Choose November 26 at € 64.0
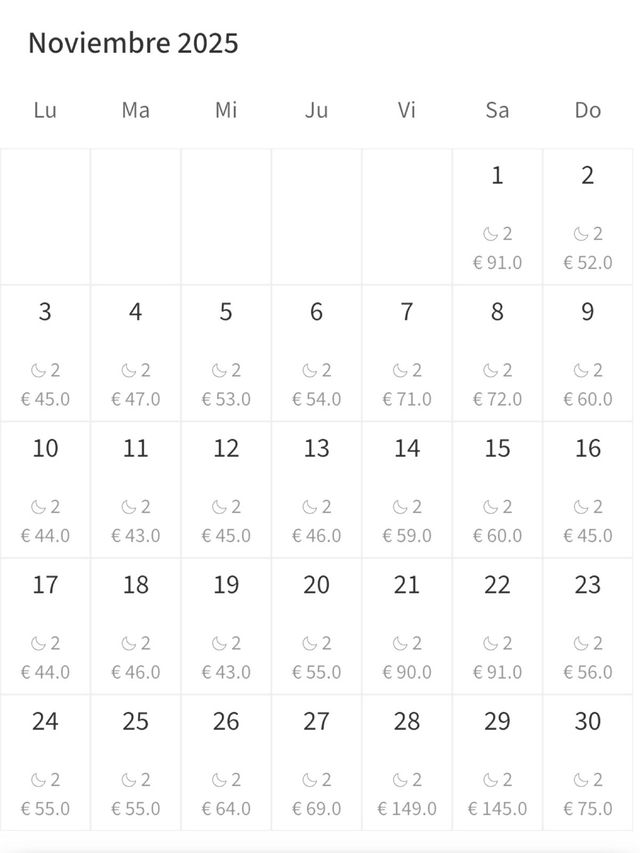 point(226,763)
